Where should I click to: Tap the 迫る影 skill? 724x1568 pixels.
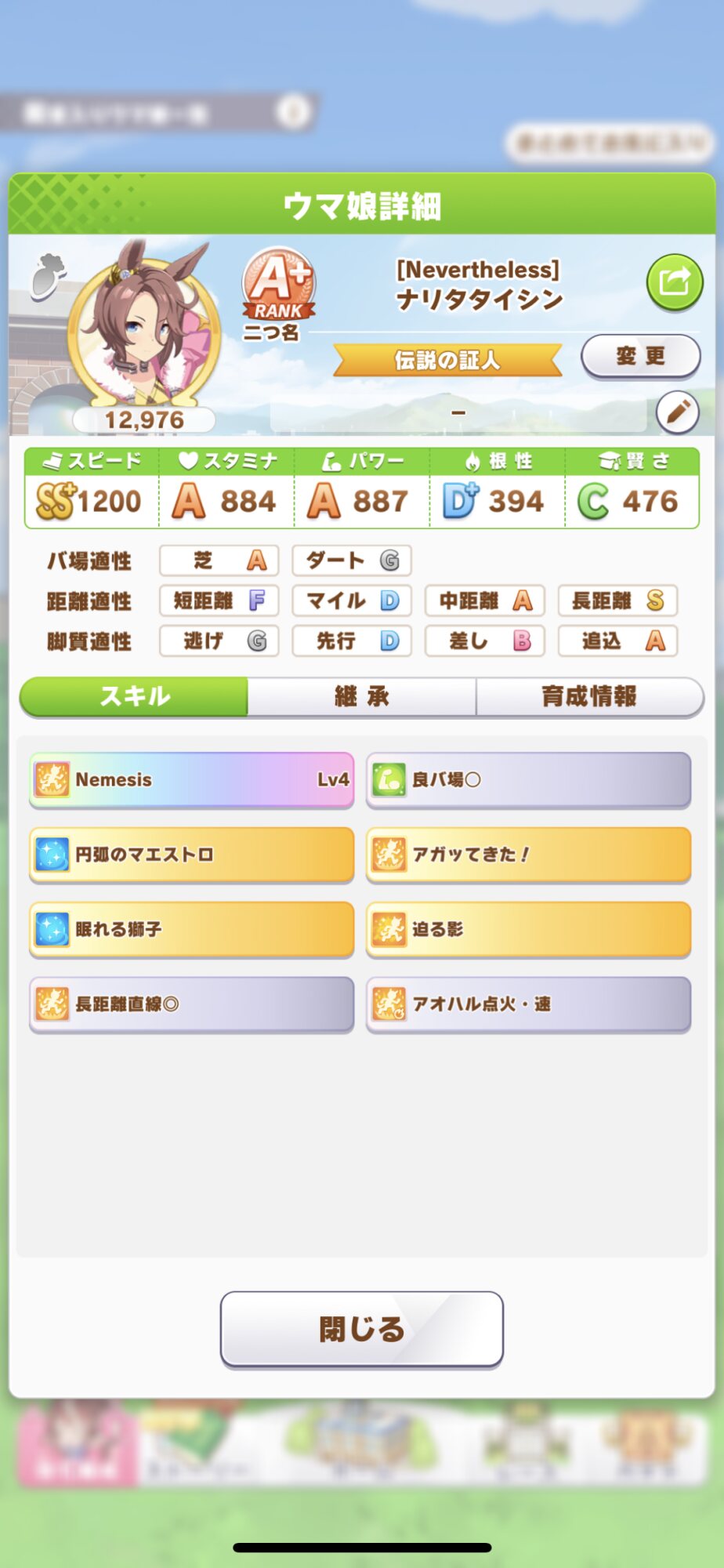tap(528, 929)
